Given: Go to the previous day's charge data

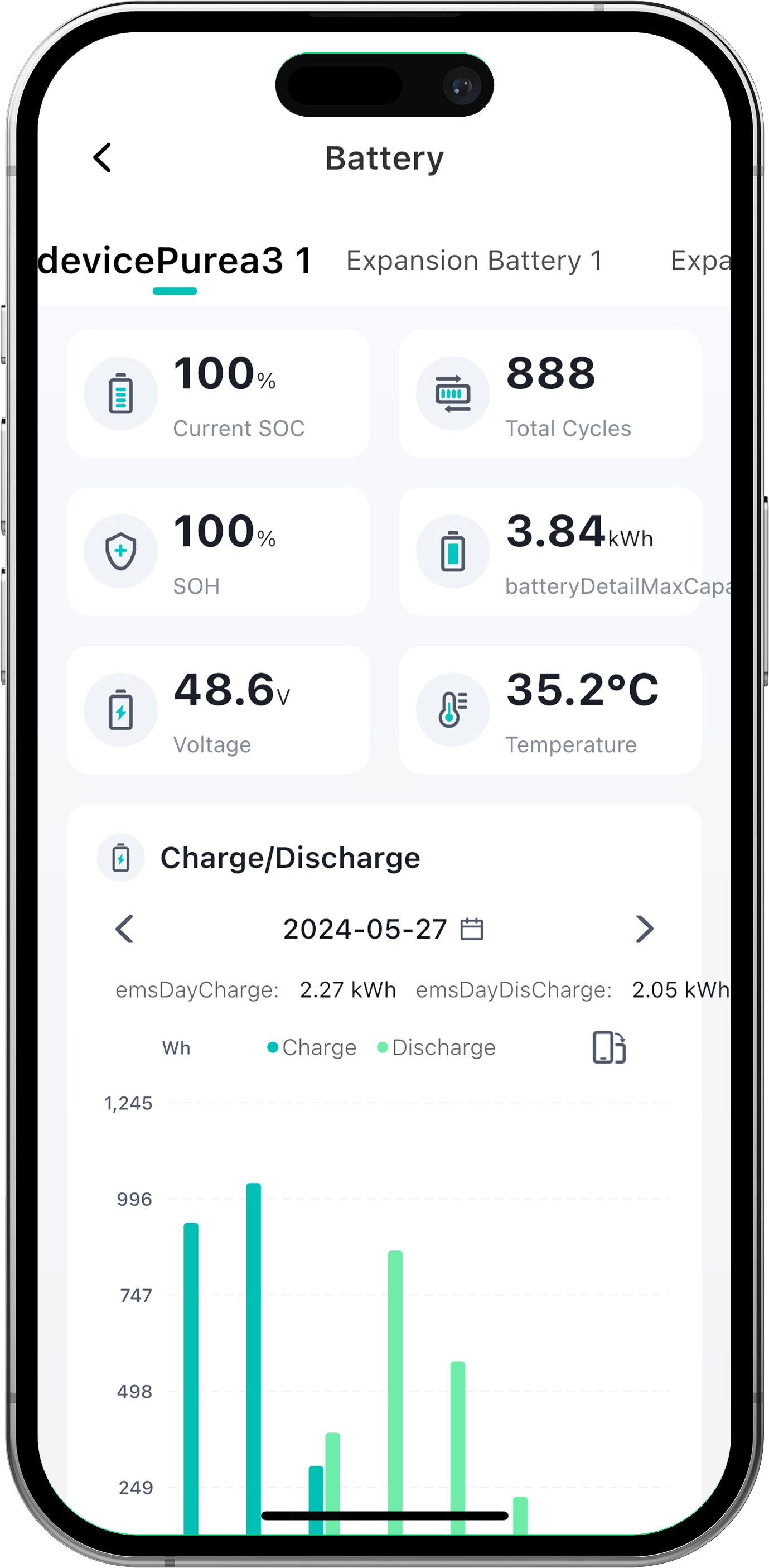Looking at the screenshot, I should pyautogui.click(x=125, y=930).
